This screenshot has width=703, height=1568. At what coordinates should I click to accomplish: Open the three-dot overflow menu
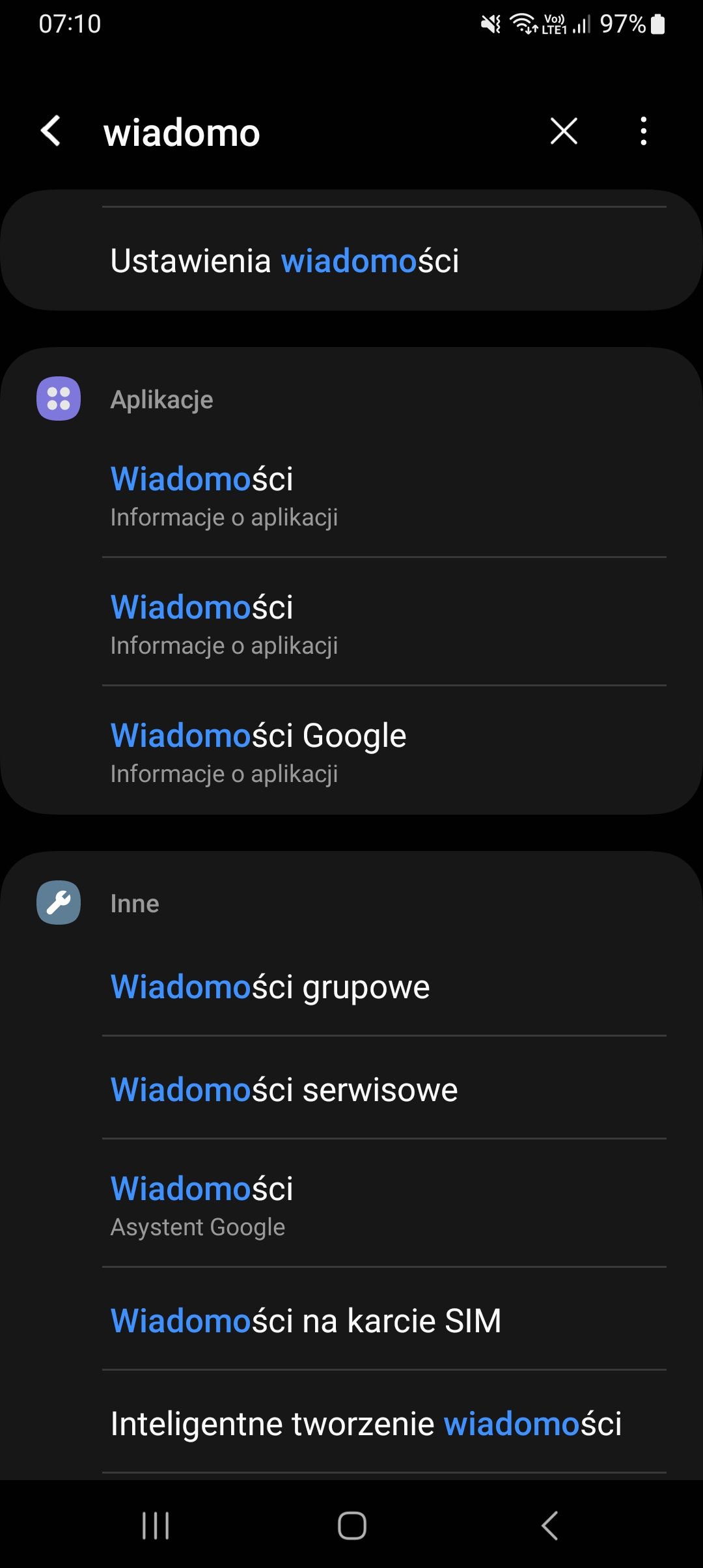643,131
